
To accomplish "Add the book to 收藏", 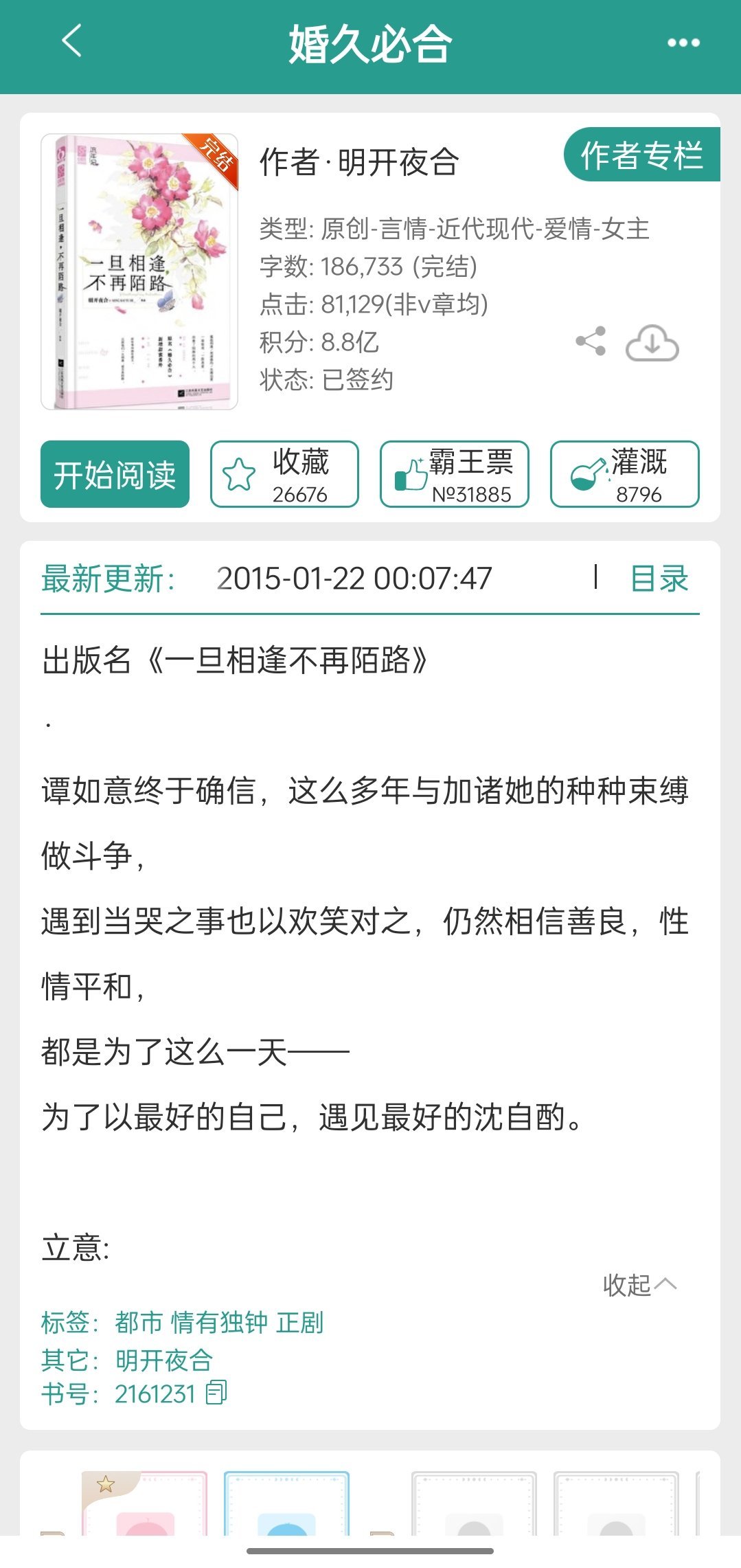I will click(284, 475).
